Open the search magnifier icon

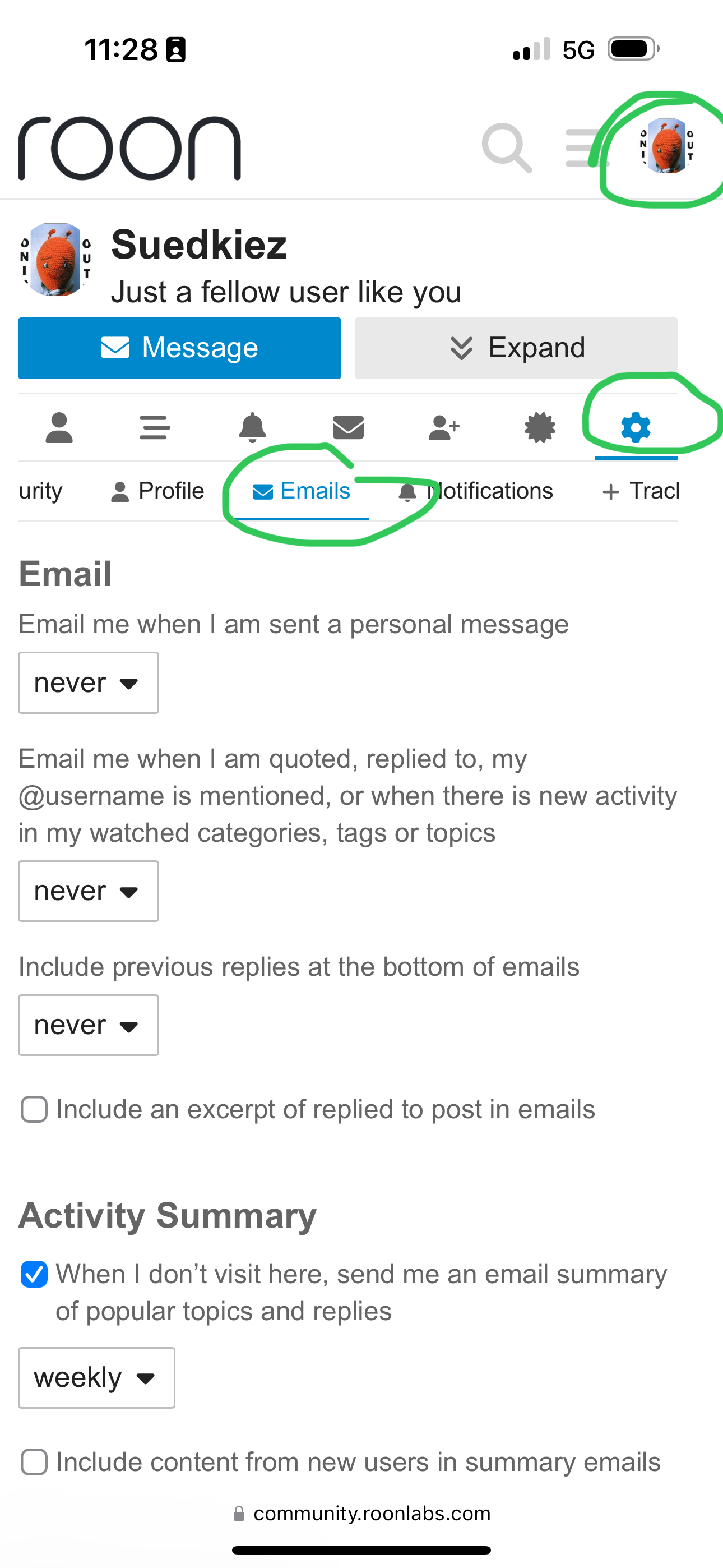pos(506,148)
